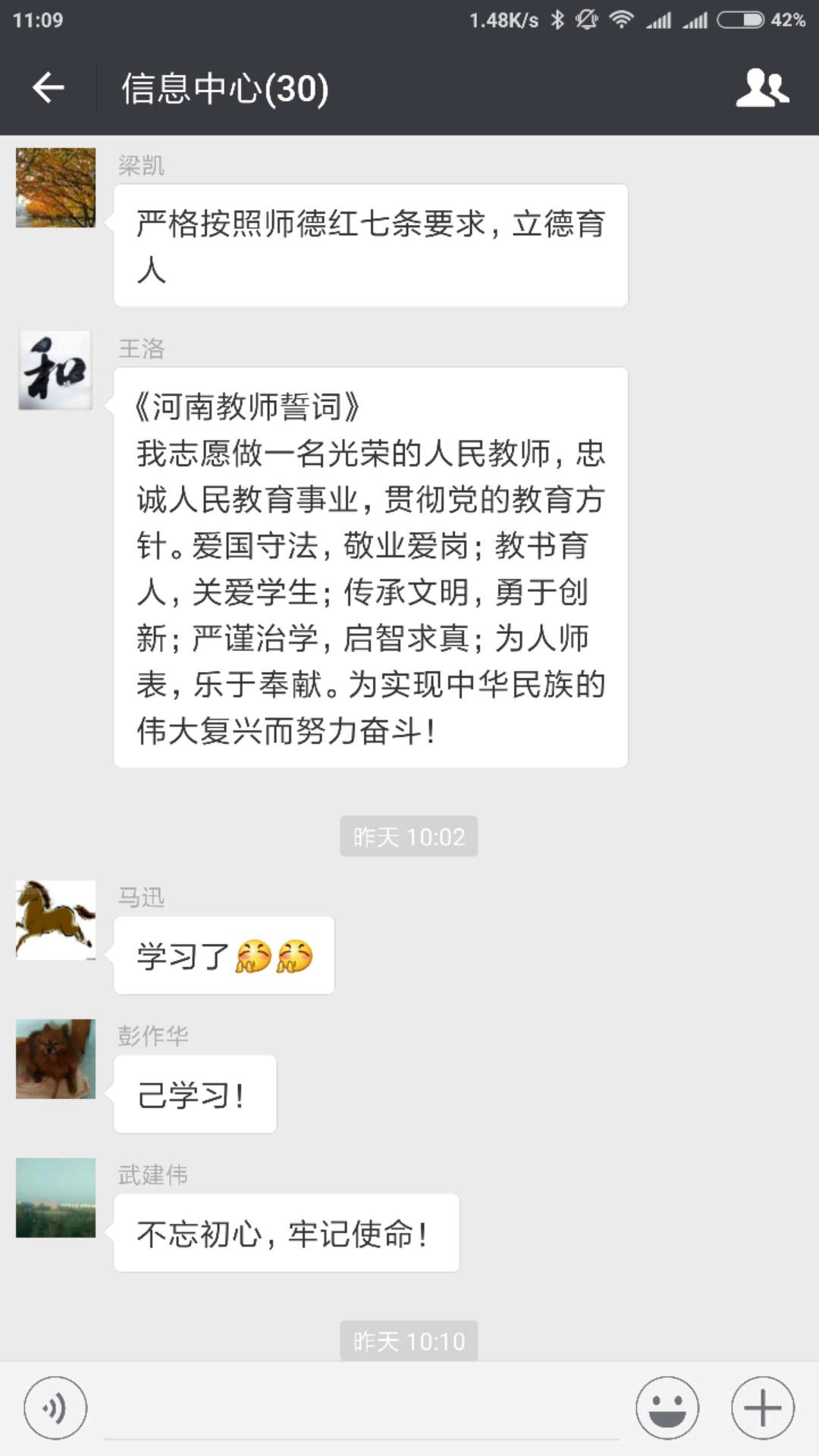View 马迅's horse avatar profile
The image size is (819, 1456).
tap(55, 920)
